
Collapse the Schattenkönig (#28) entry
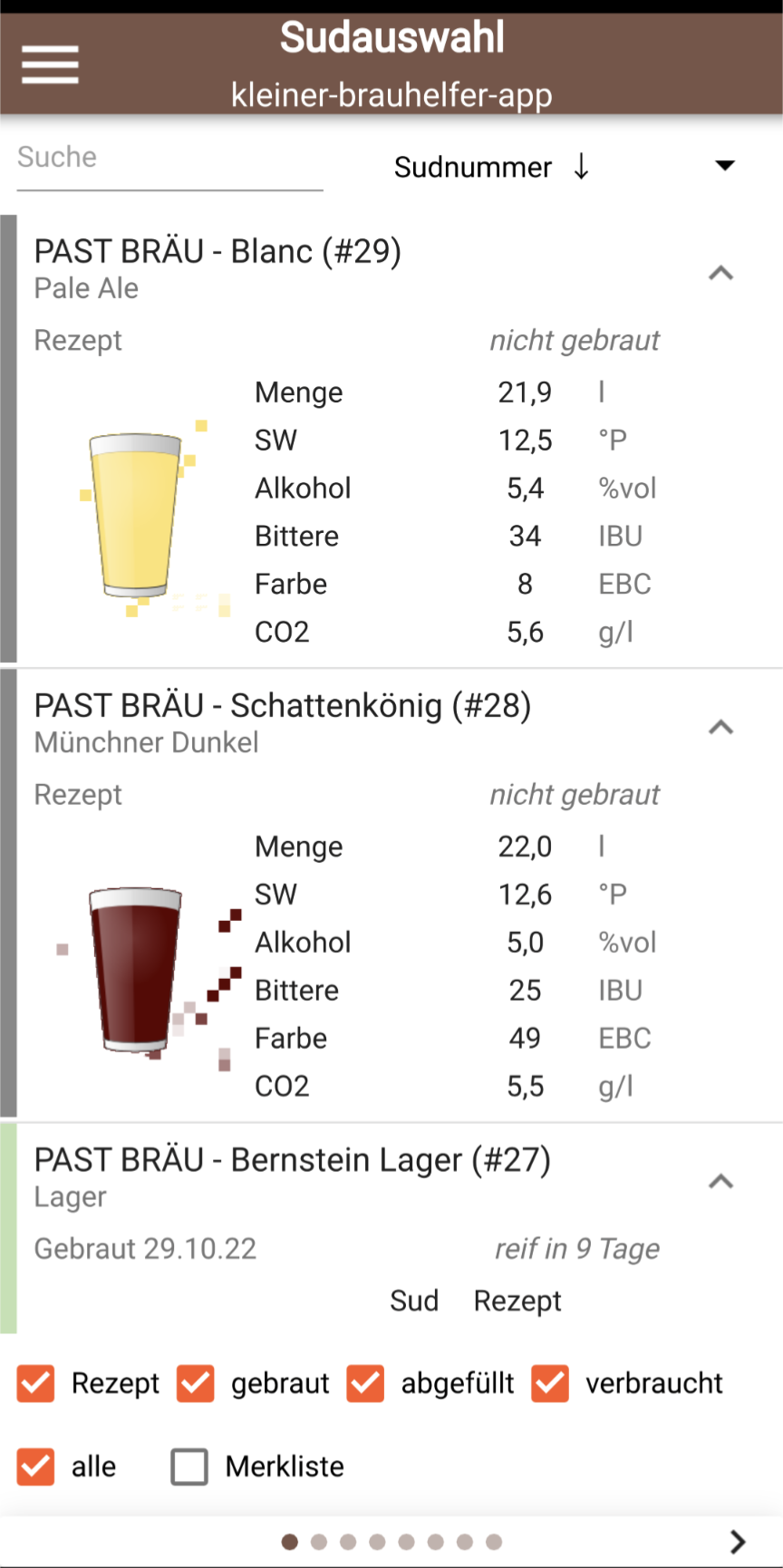[x=720, y=727]
